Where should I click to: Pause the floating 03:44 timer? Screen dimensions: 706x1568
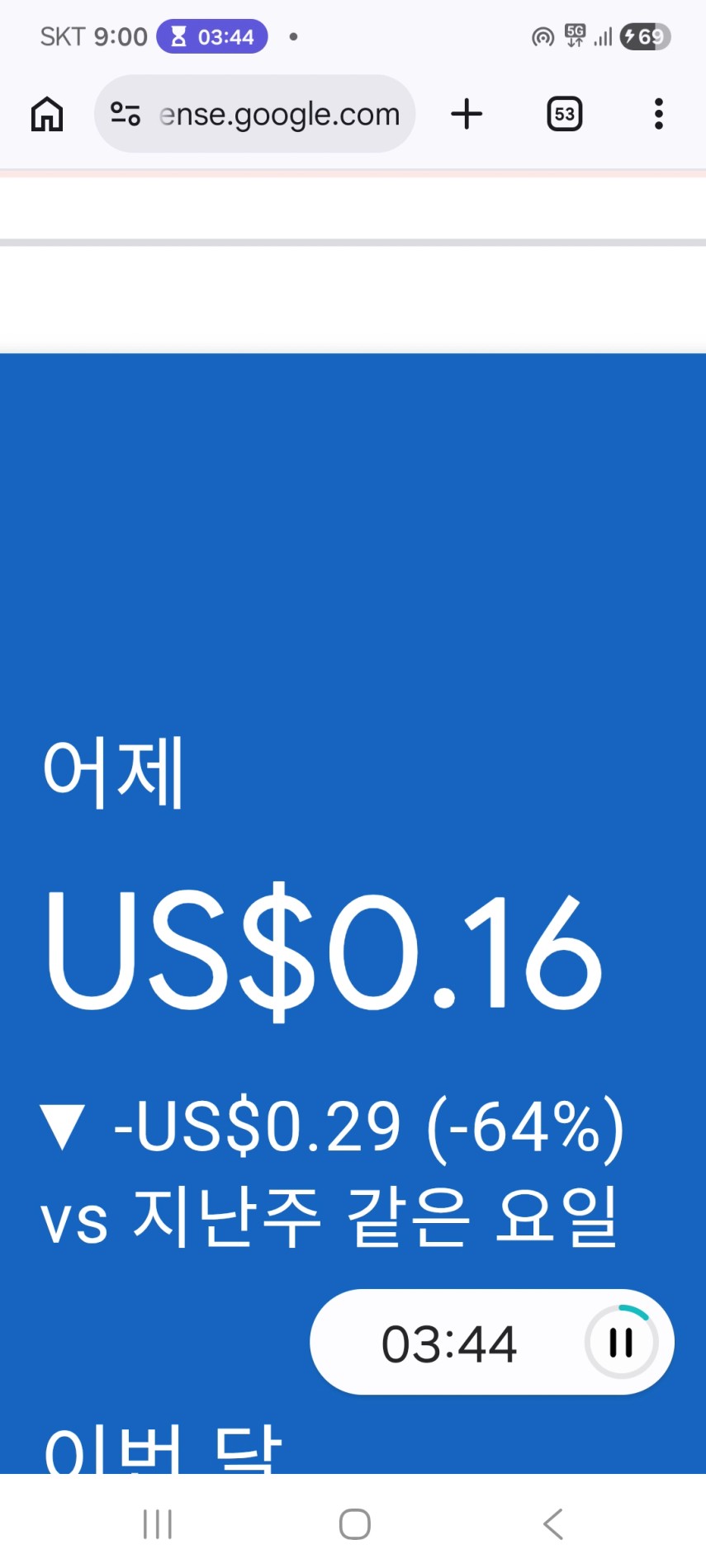pos(621,1342)
